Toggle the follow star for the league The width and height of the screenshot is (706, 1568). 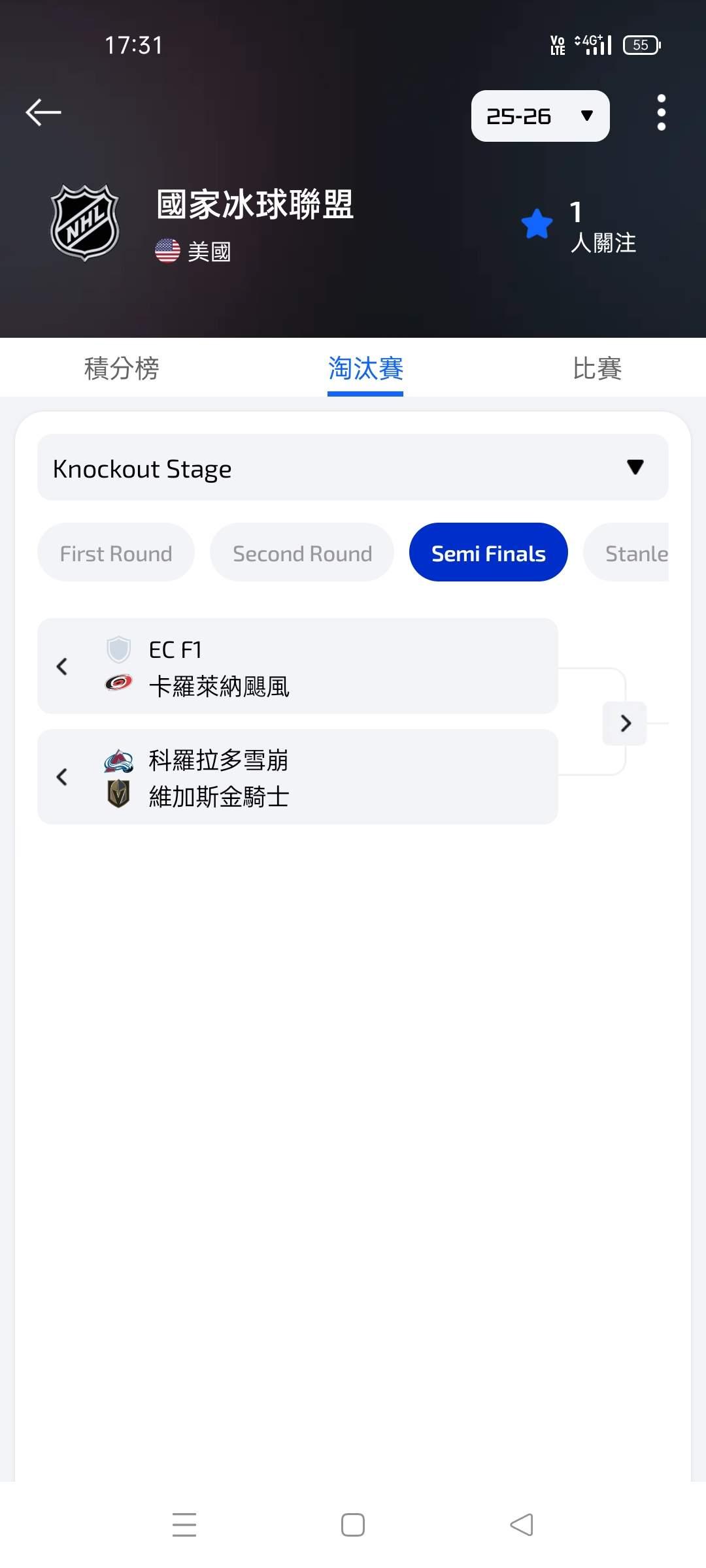[537, 223]
